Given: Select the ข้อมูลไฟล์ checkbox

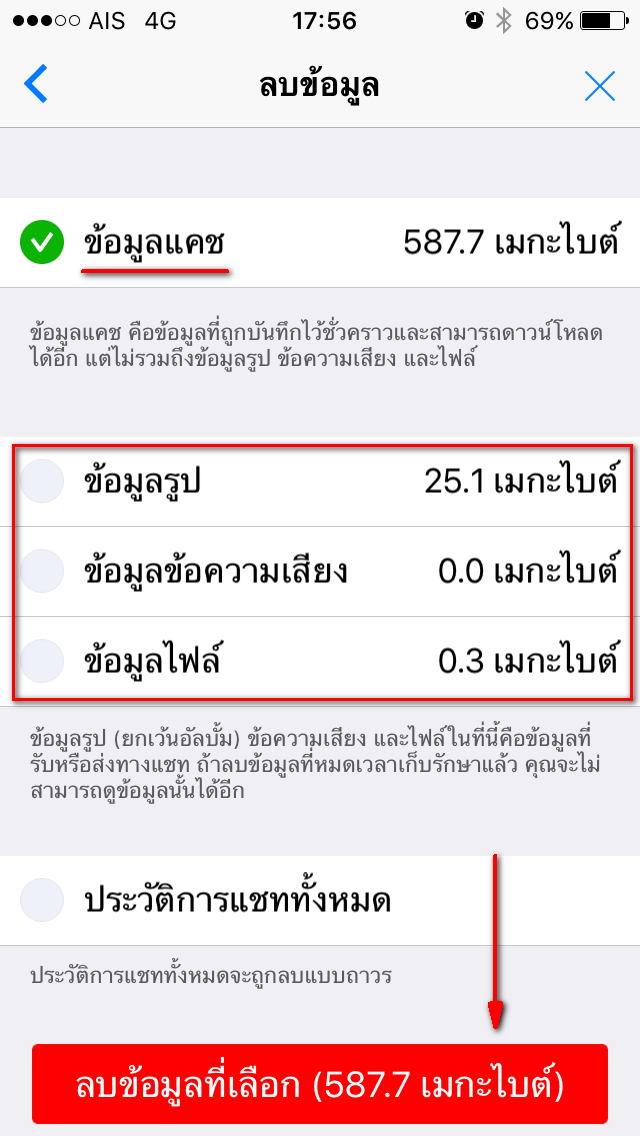Looking at the screenshot, I should (x=43, y=661).
